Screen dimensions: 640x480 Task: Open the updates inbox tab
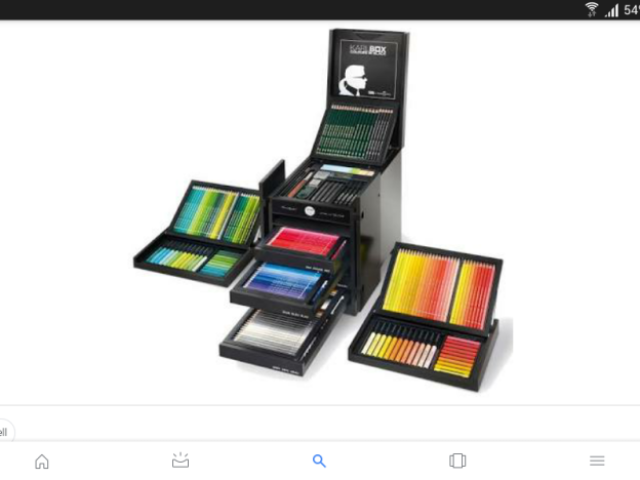tap(180, 461)
